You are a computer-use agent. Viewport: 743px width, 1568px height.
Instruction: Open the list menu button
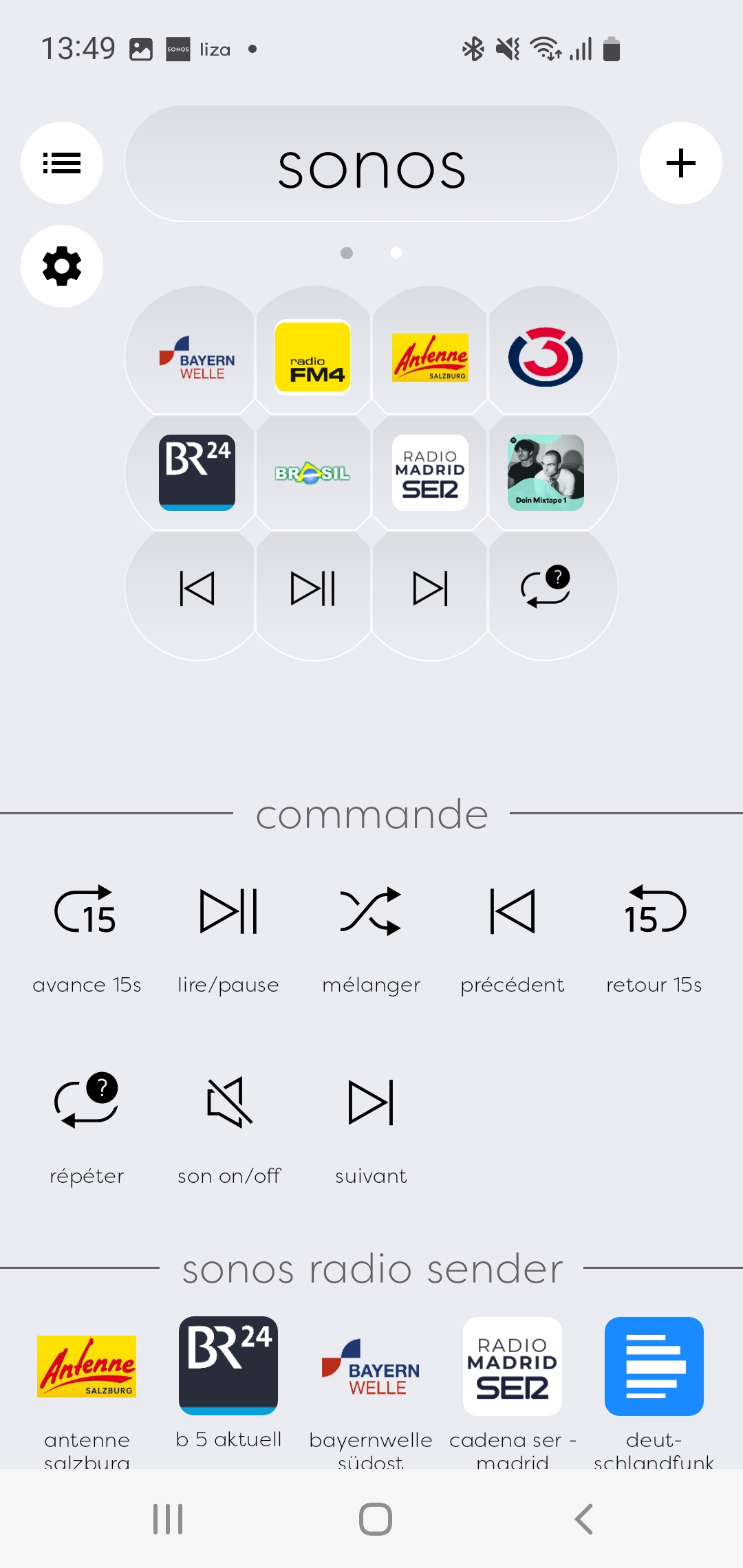click(x=62, y=163)
